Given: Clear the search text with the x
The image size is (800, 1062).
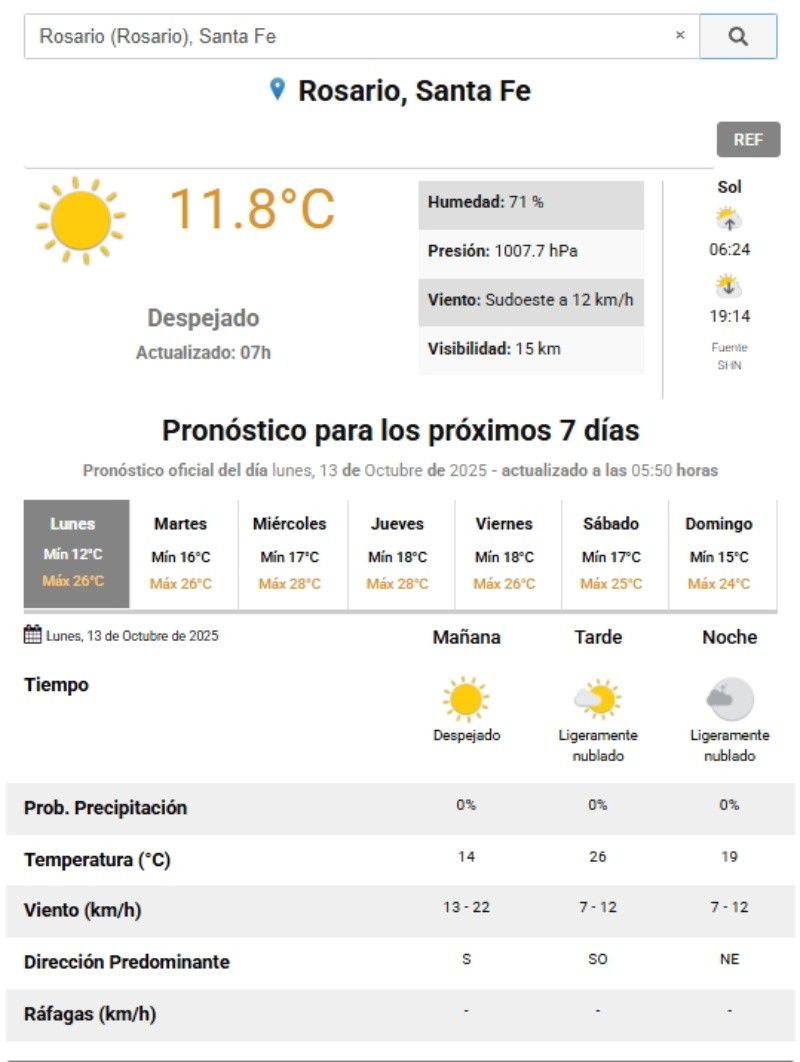Looking at the screenshot, I should (x=680, y=36).
